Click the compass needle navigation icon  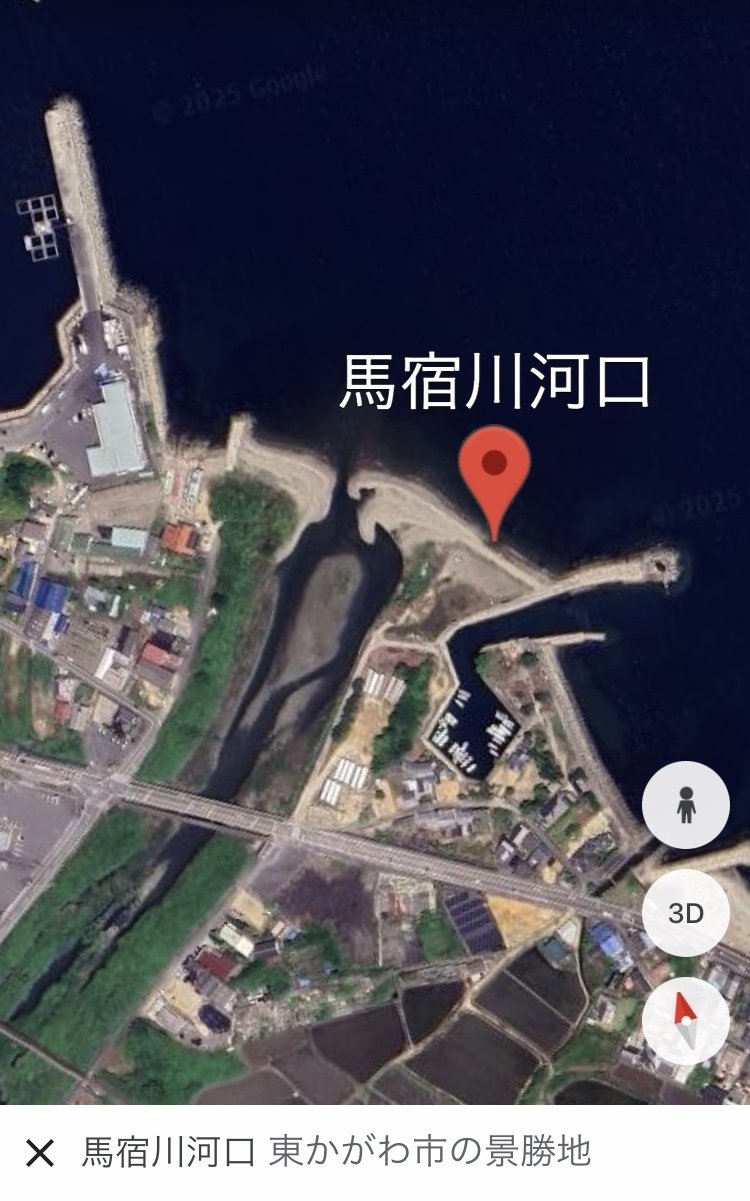[686, 1018]
